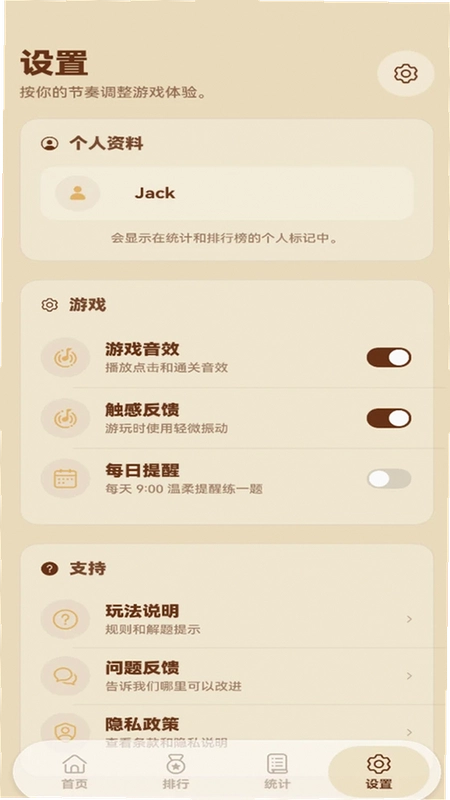Enable the 每日提醒 daily reminder
Image resolution: width=450 pixels, height=800 pixels.
pos(389,479)
